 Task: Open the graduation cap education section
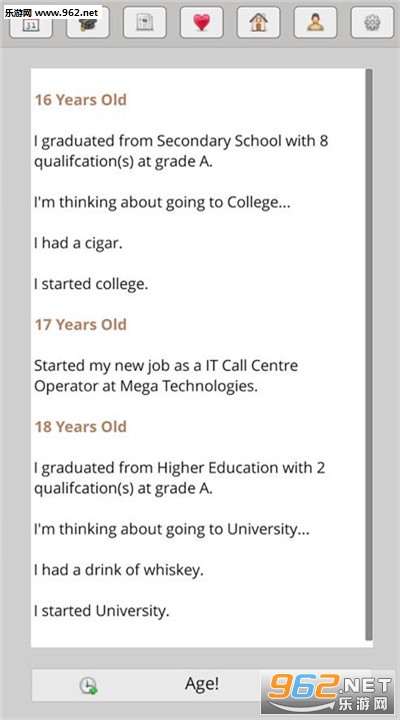[88, 22]
